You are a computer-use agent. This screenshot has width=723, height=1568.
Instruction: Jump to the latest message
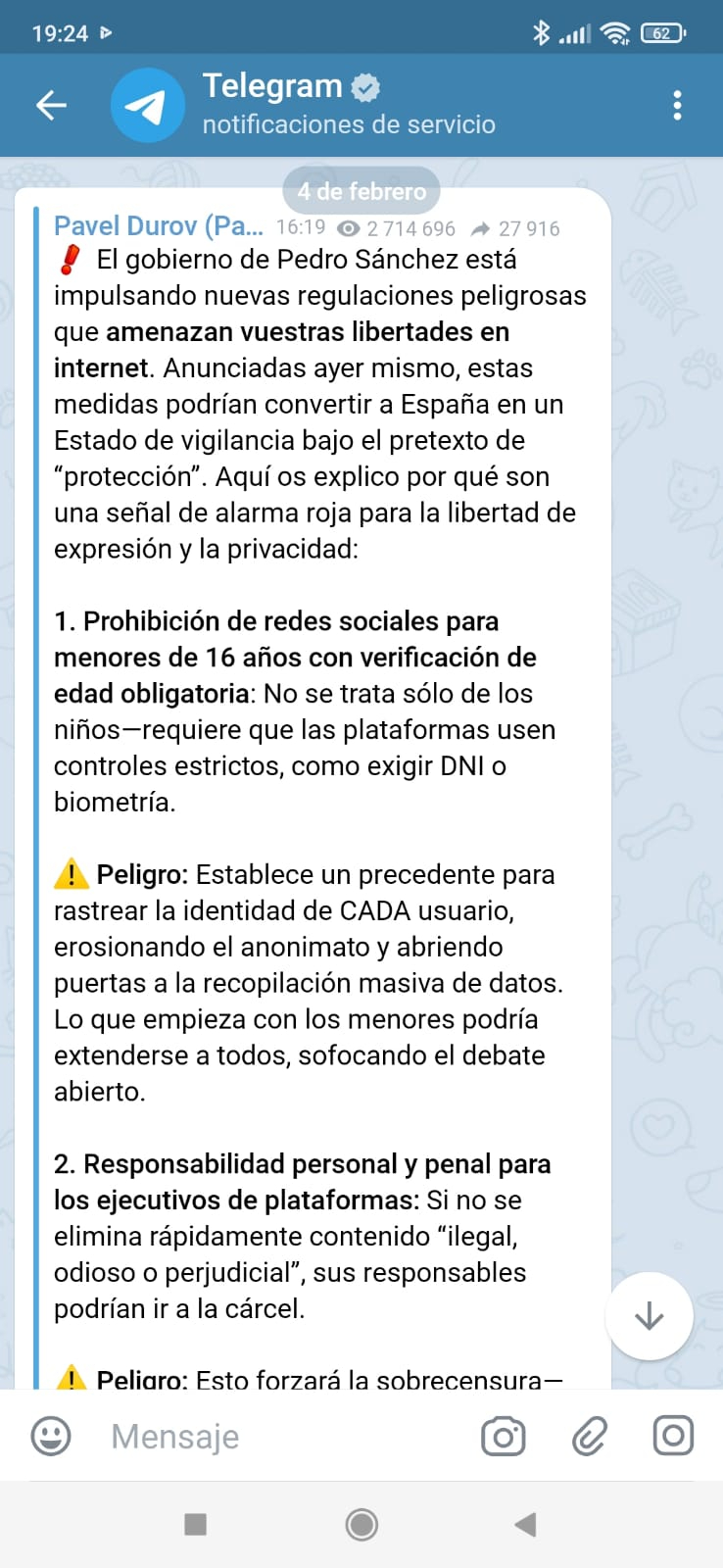pyautogui.click(x=649, y=1316)
